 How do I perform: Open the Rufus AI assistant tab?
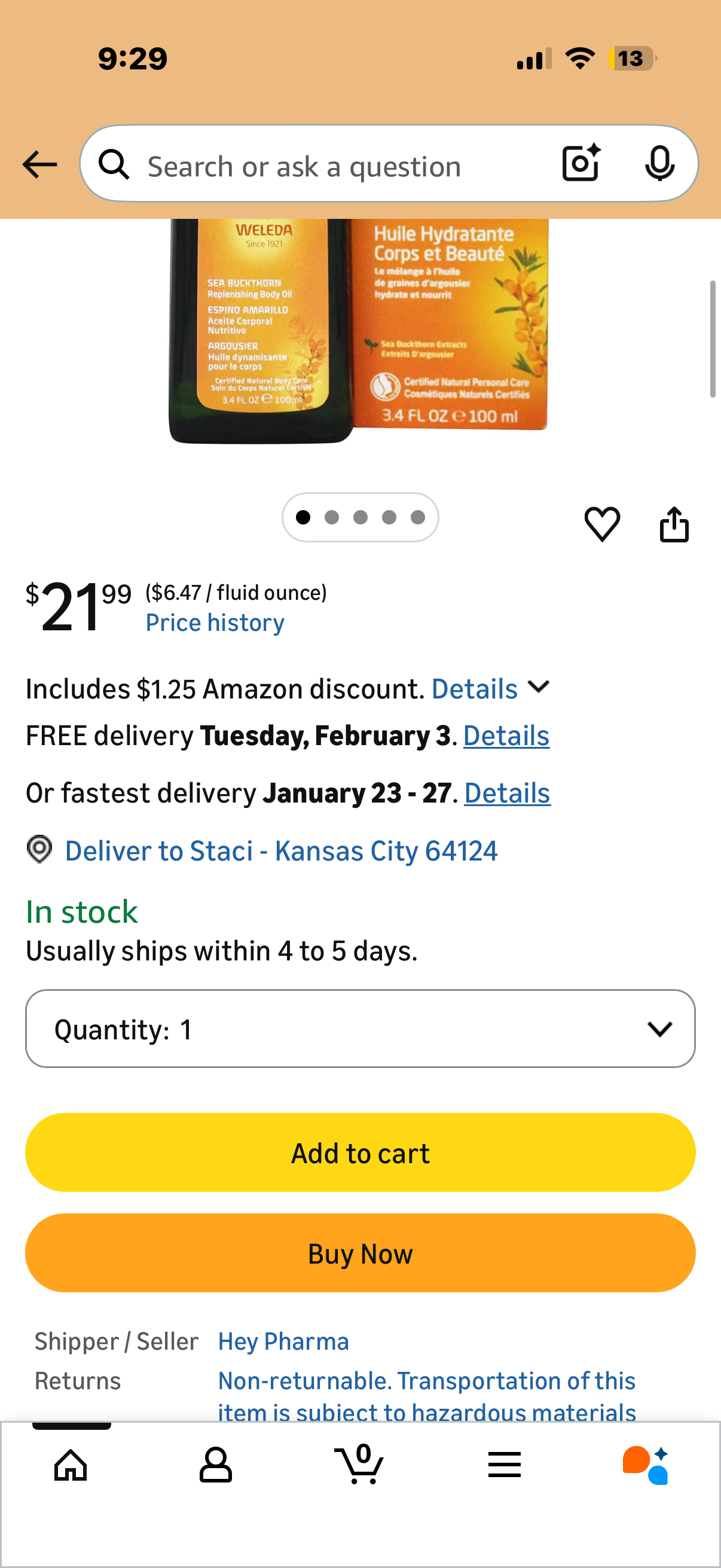coord(646,1465)
